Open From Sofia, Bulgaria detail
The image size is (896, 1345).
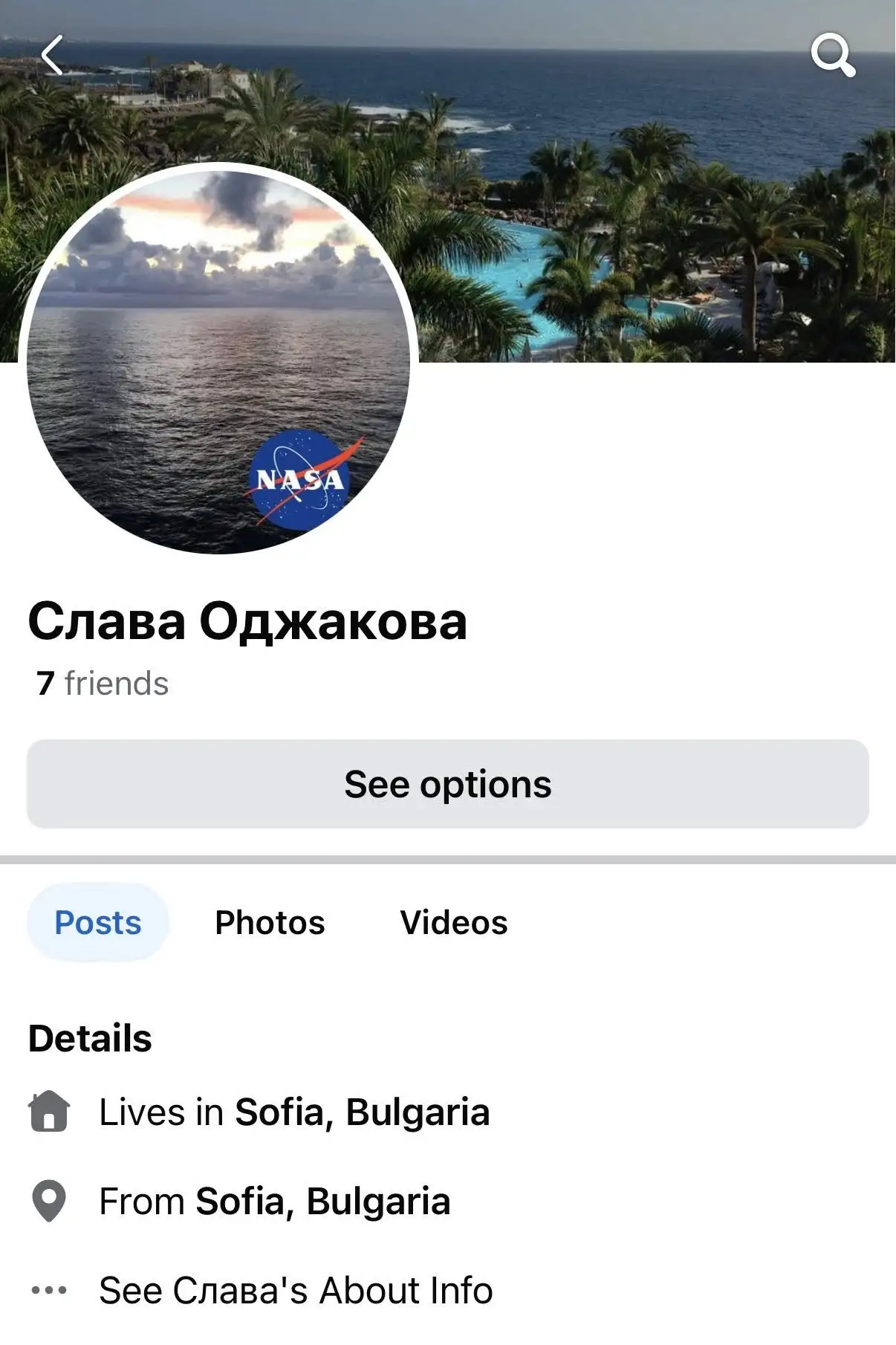point(274,1202)
